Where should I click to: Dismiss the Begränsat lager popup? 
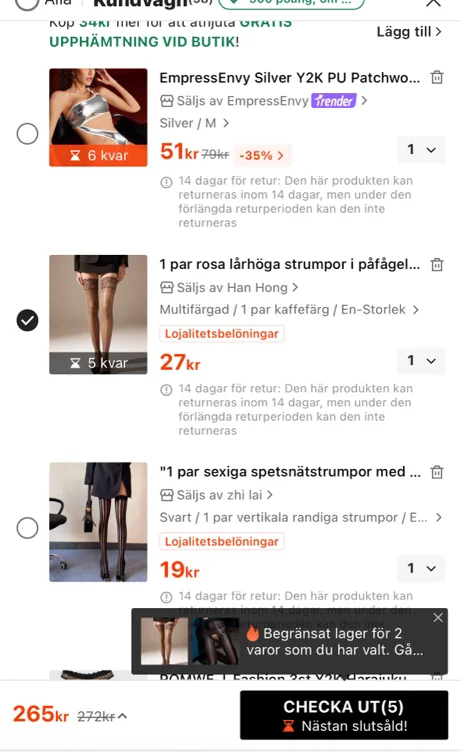click(x=438, y=618)
